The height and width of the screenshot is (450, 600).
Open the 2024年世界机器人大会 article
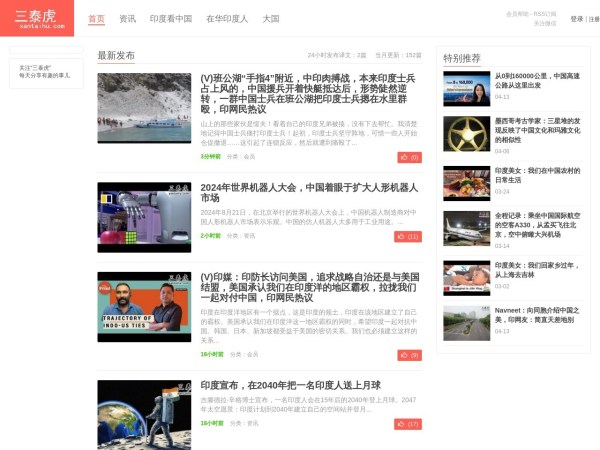[x=309, y=192]
